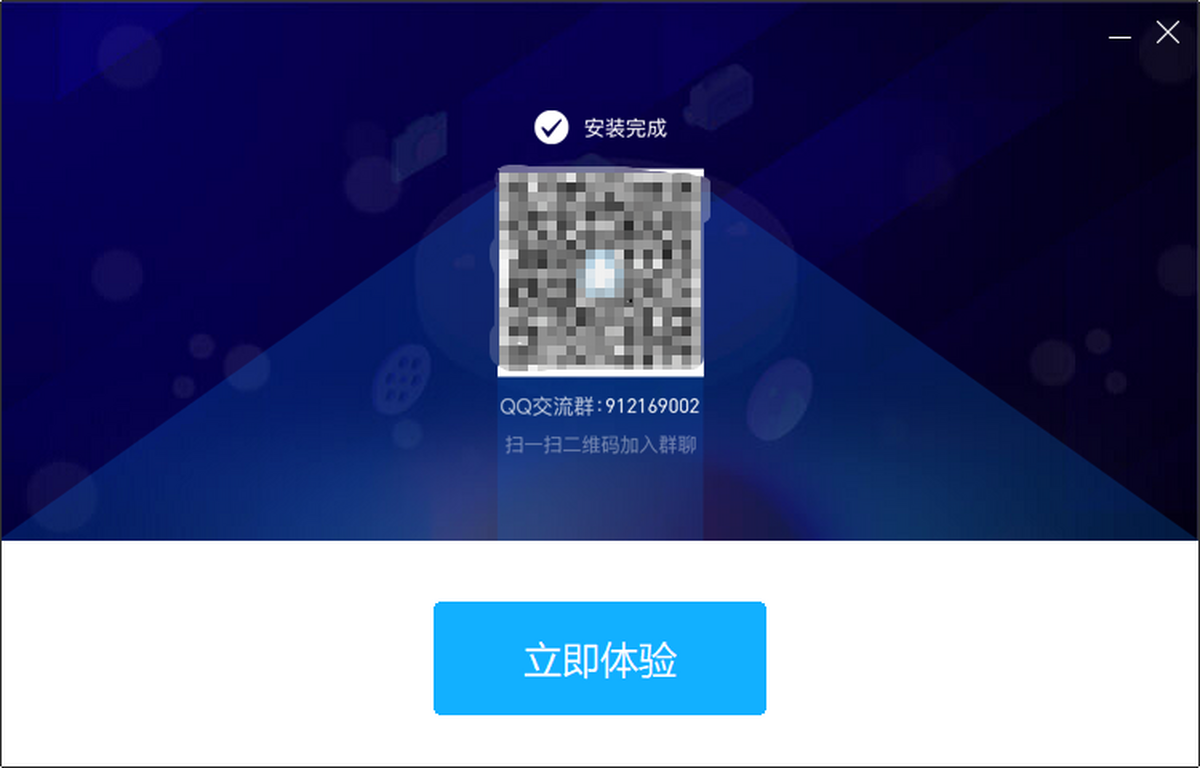The image size is (1200, 768).
Task: Tap the 立即体验 button
Action: (x=600, y=659)
